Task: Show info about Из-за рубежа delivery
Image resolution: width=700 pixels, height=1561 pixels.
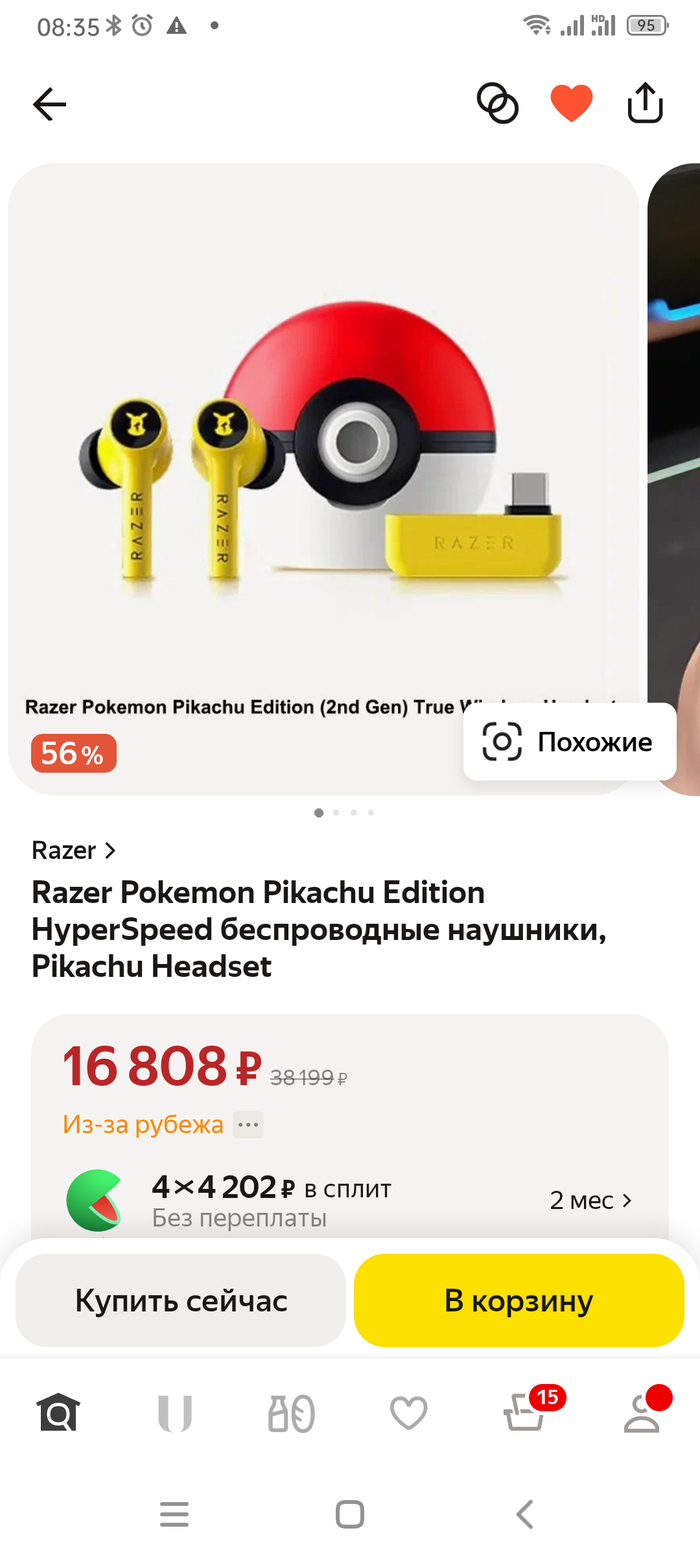Action: pyautogui.click(x=248, y=1124)
